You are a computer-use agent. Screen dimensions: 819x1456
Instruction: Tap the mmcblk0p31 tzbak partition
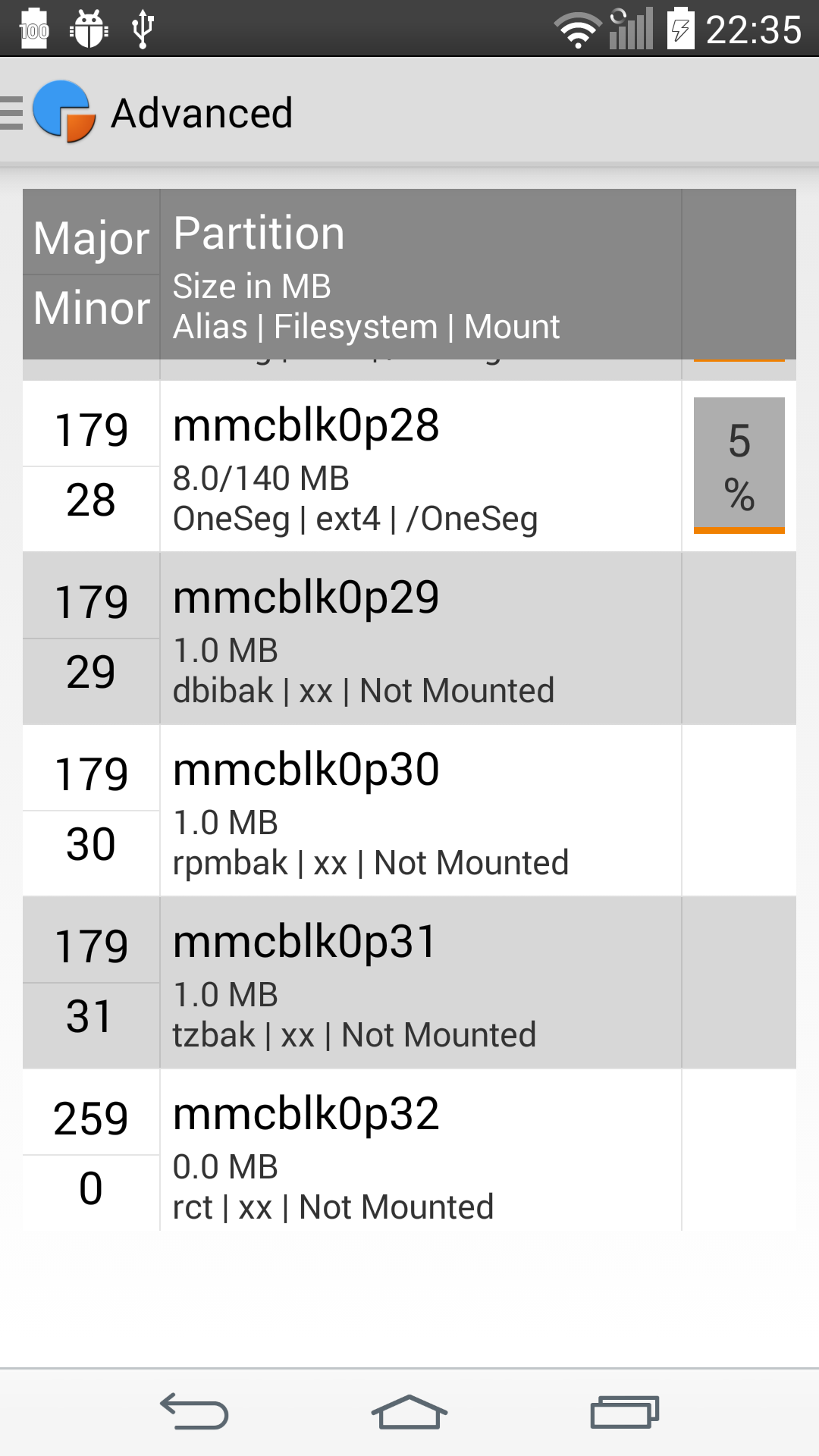tap(409, 982)
